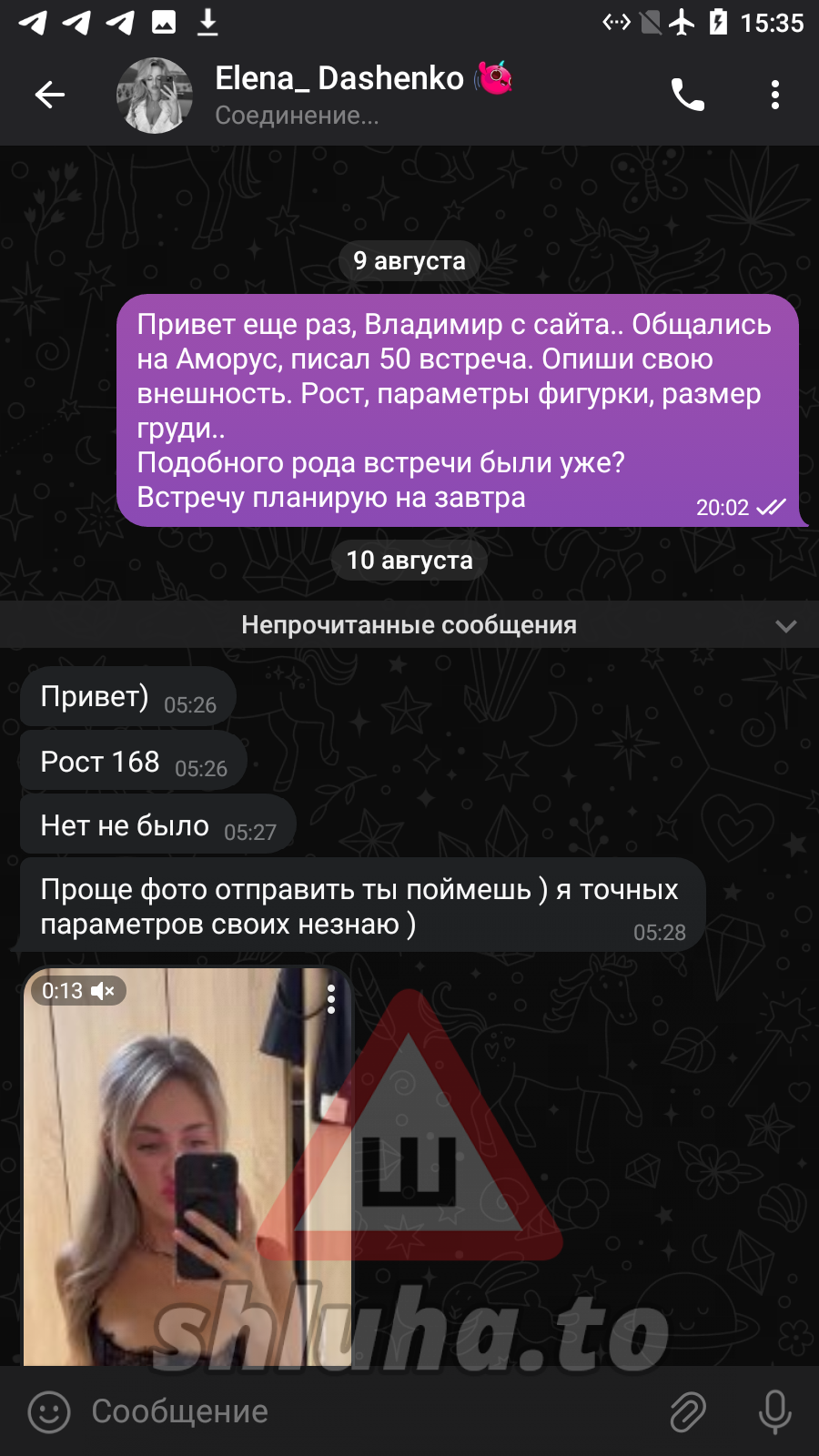
Task: Open the video message's three-dot options
Action: click(x=331, y=999)
